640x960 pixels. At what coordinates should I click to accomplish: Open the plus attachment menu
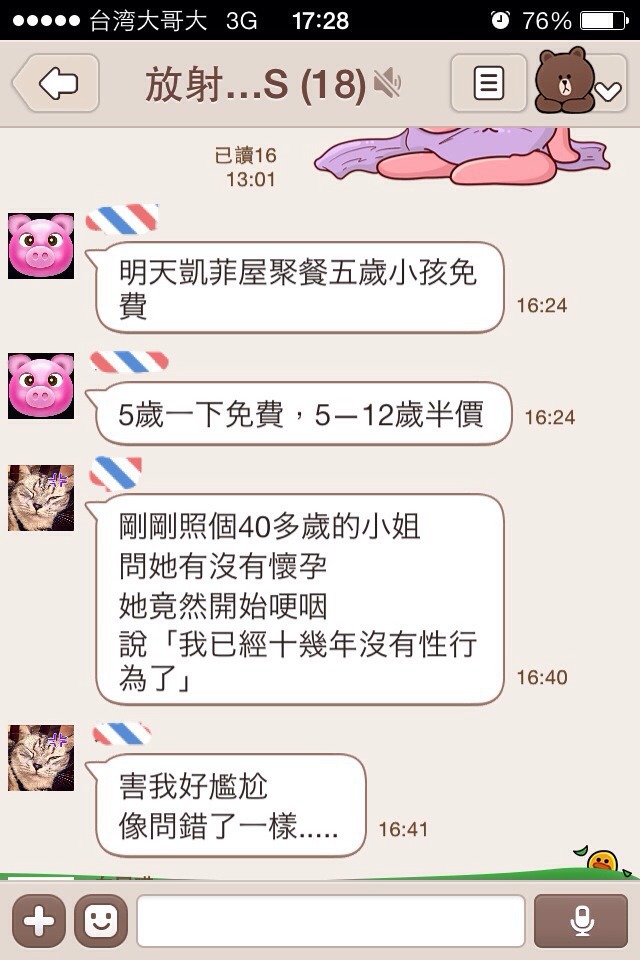coord(39,921)
